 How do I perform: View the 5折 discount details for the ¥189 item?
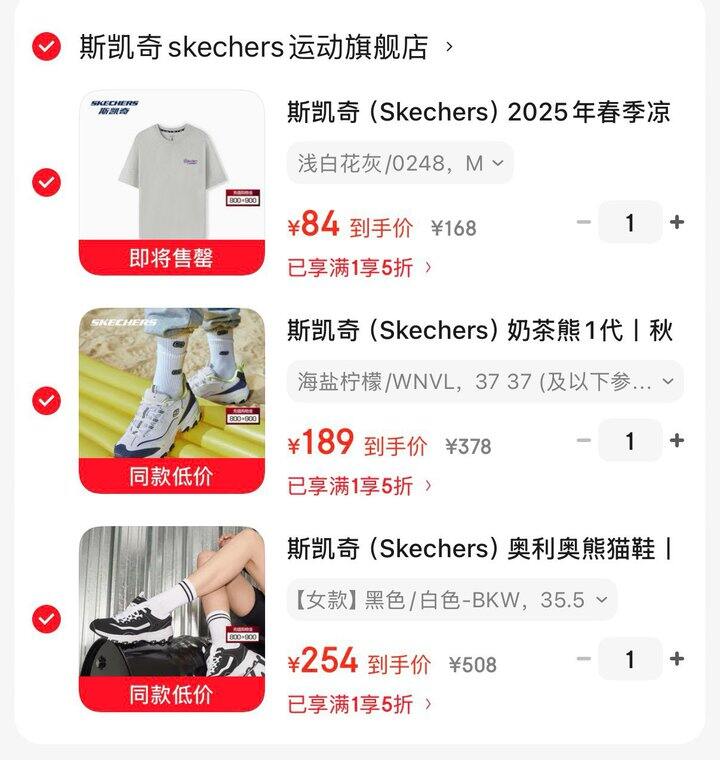point(360,486)
